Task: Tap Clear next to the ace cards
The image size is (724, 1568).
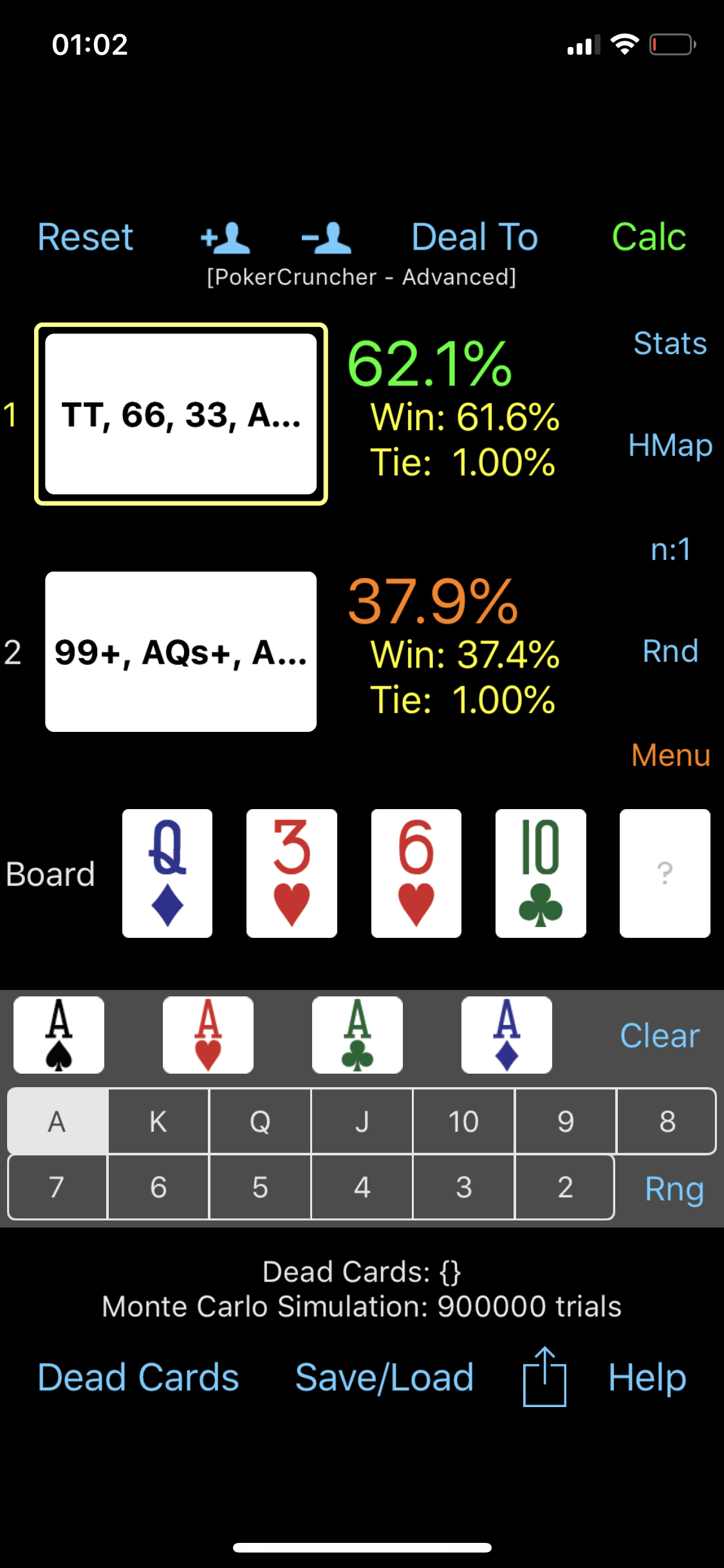Action: click(660, 1036)
